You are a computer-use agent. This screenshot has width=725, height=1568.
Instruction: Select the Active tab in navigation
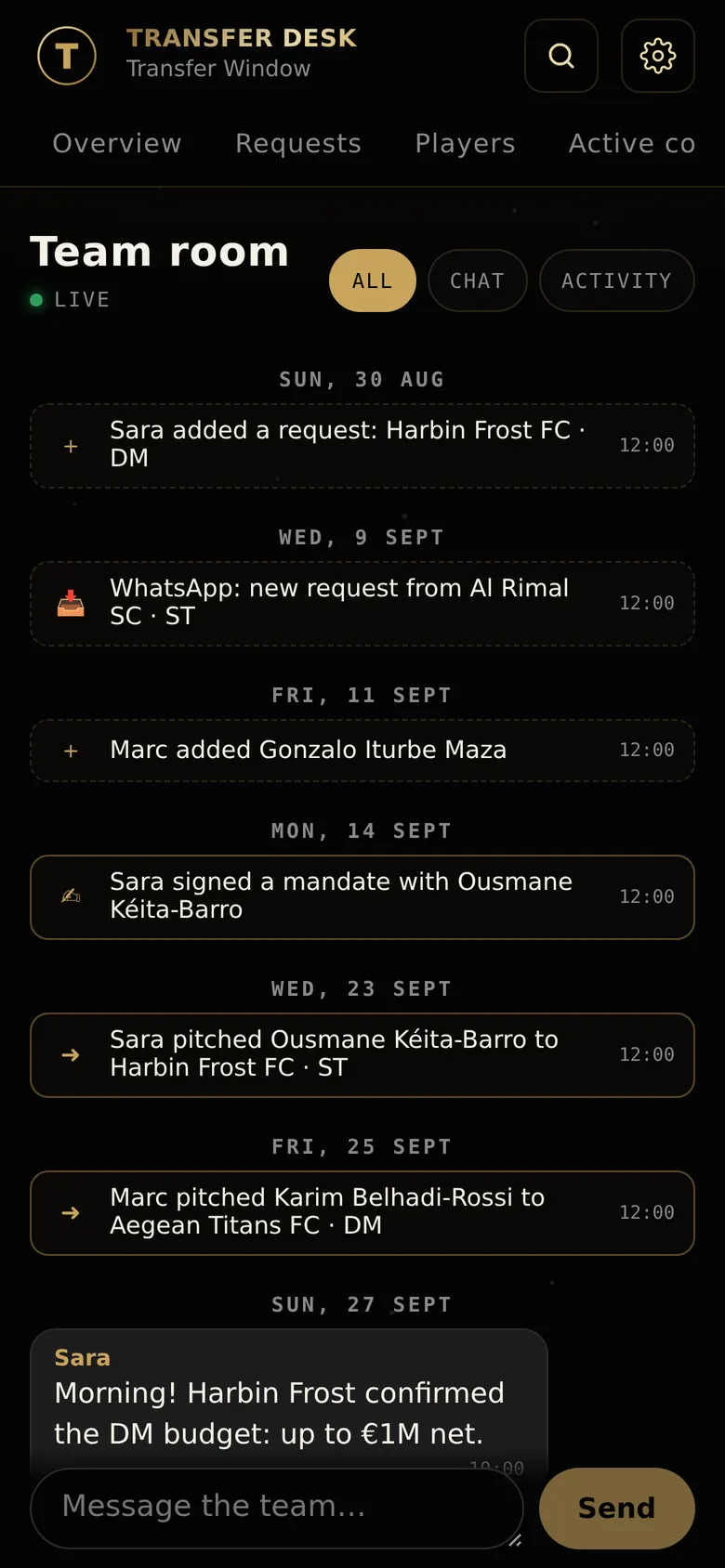632,143
